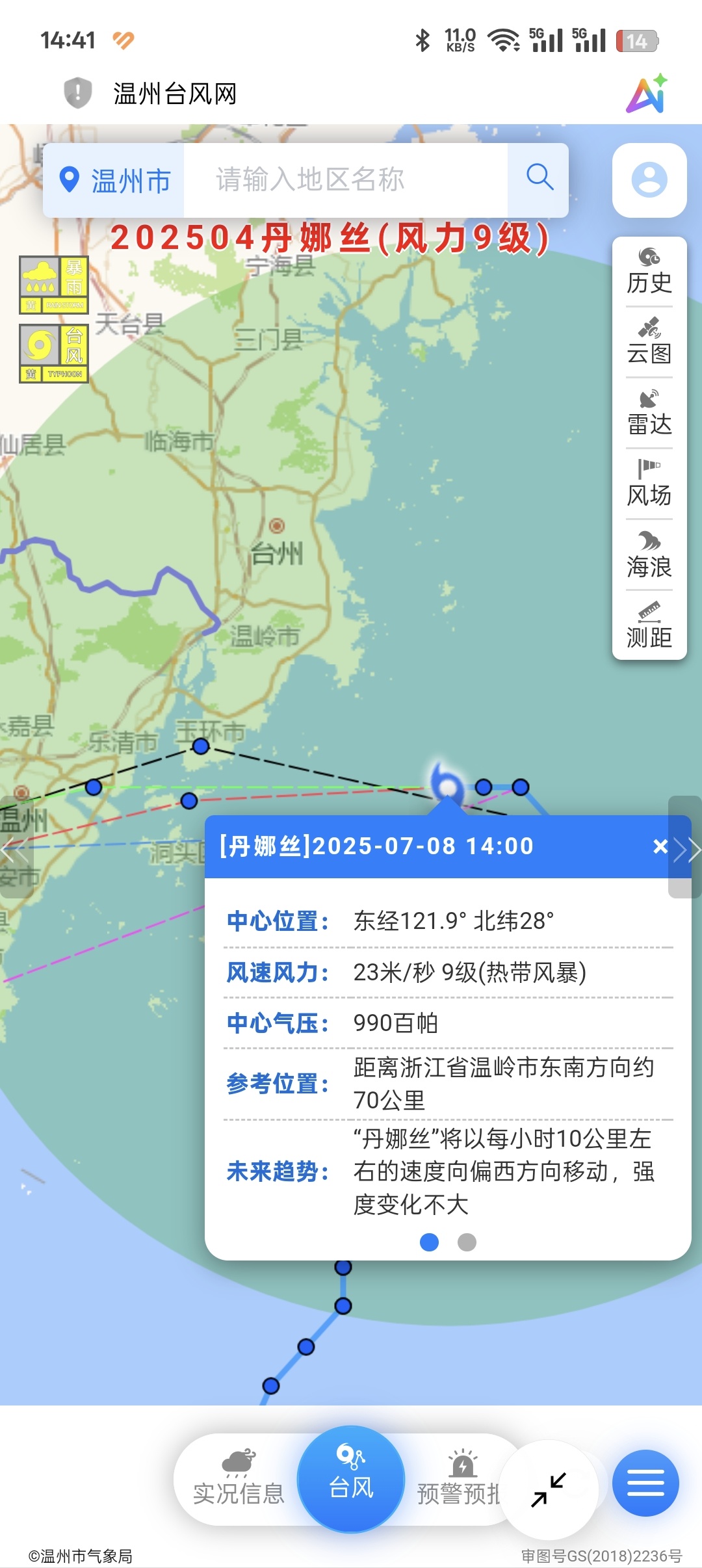
Task: Open the yellow 台风 typhoon warning
Action: coord(54,354)
